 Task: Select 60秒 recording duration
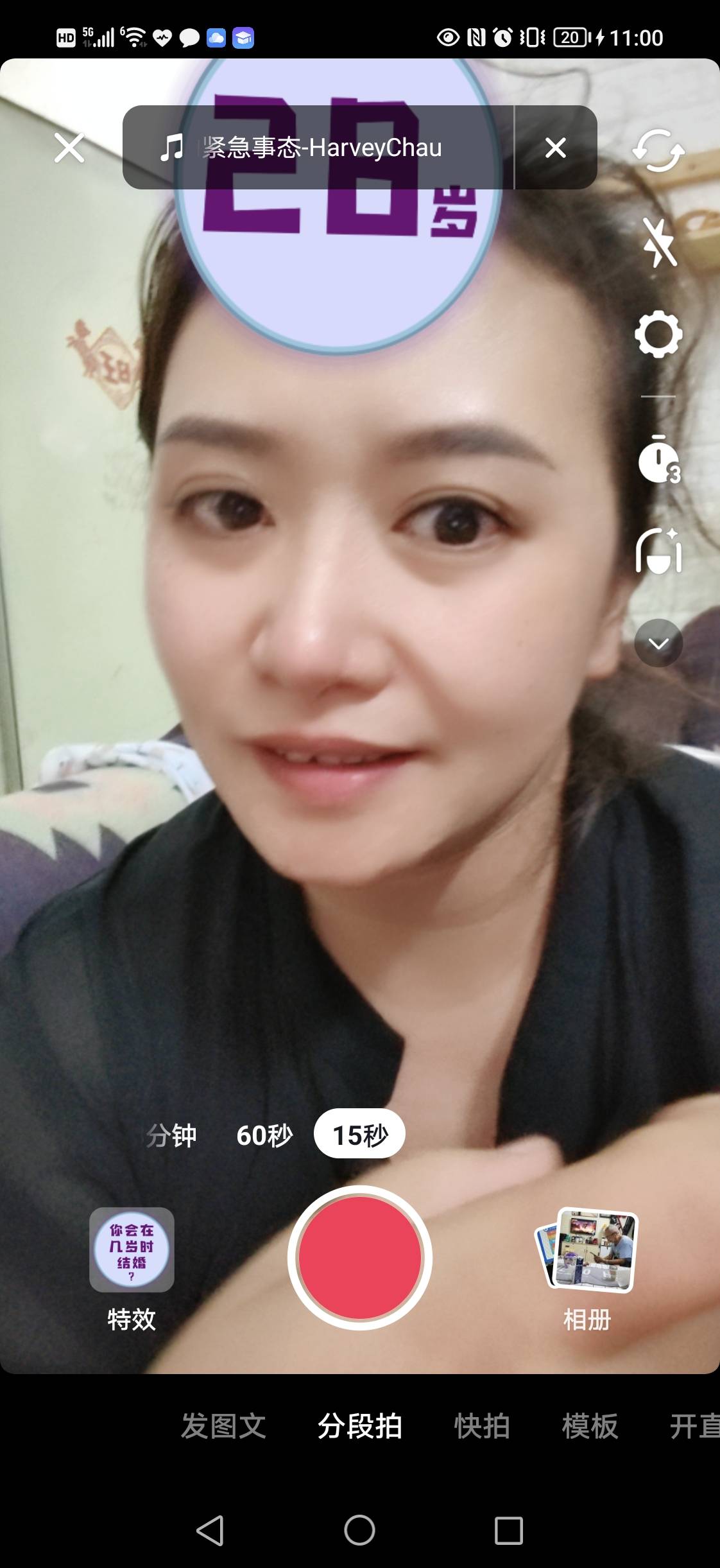coord(264,1135)
